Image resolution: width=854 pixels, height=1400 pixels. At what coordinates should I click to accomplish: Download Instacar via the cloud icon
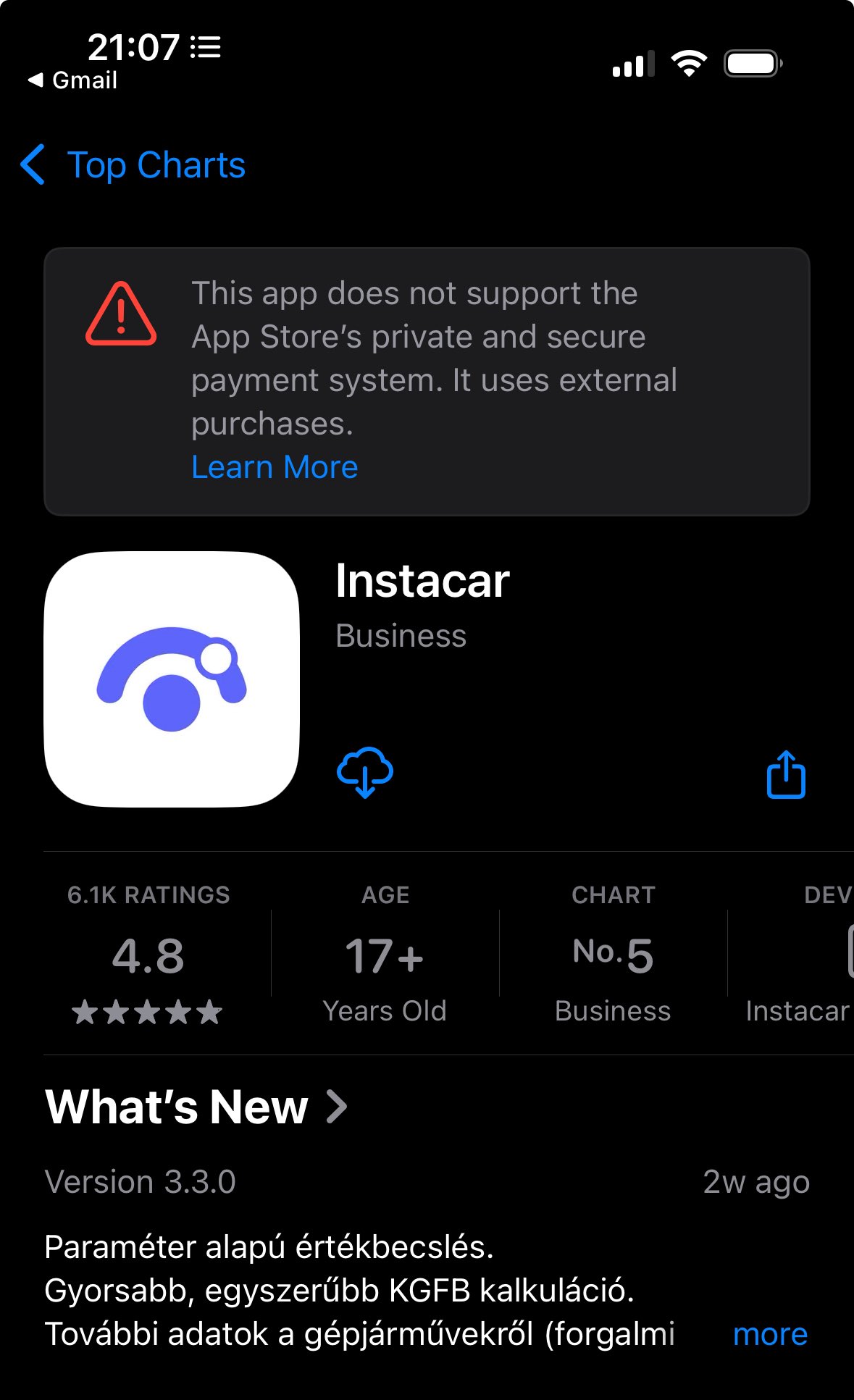point(365,772)
